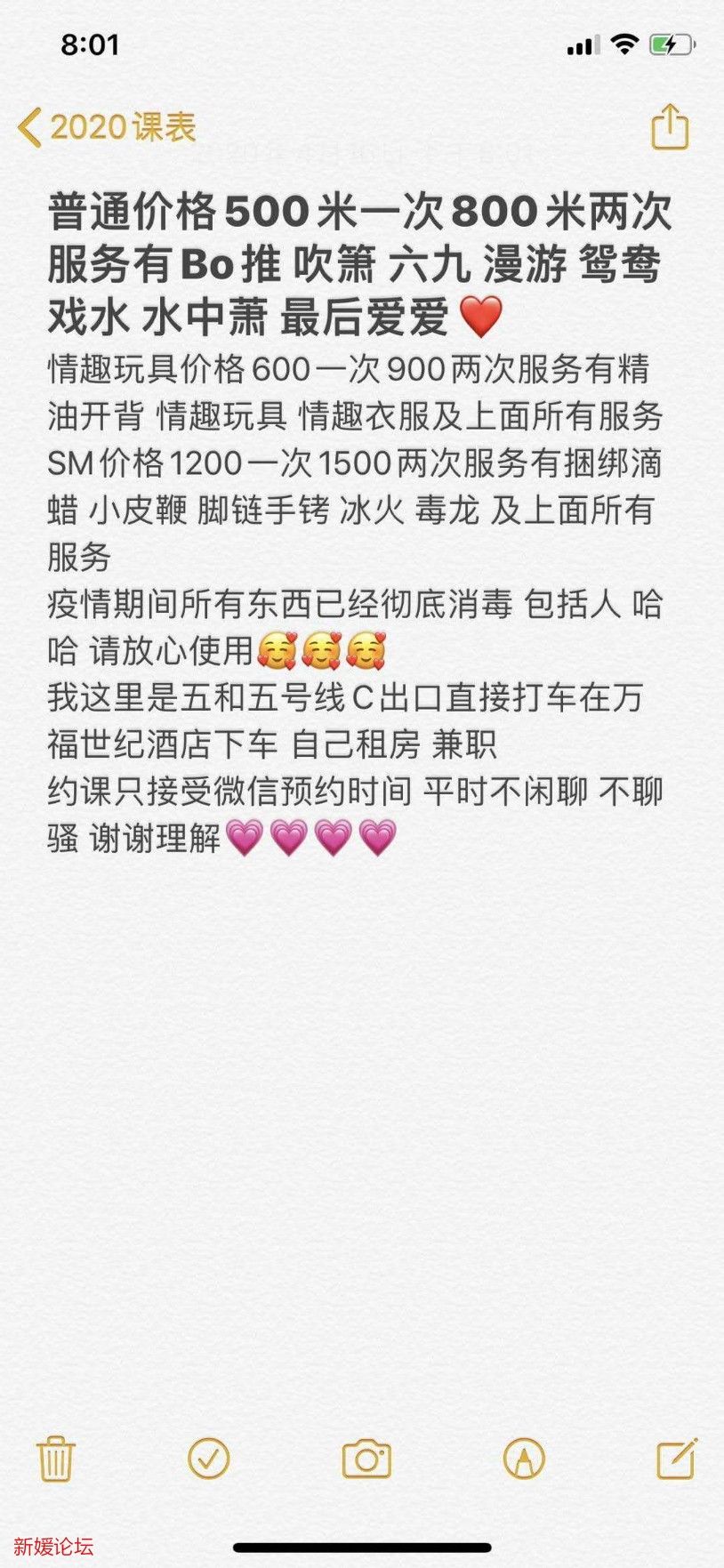Add a checklist to the note
Viewport: 724px width, 1568px height.
(x=209, y=1459)
